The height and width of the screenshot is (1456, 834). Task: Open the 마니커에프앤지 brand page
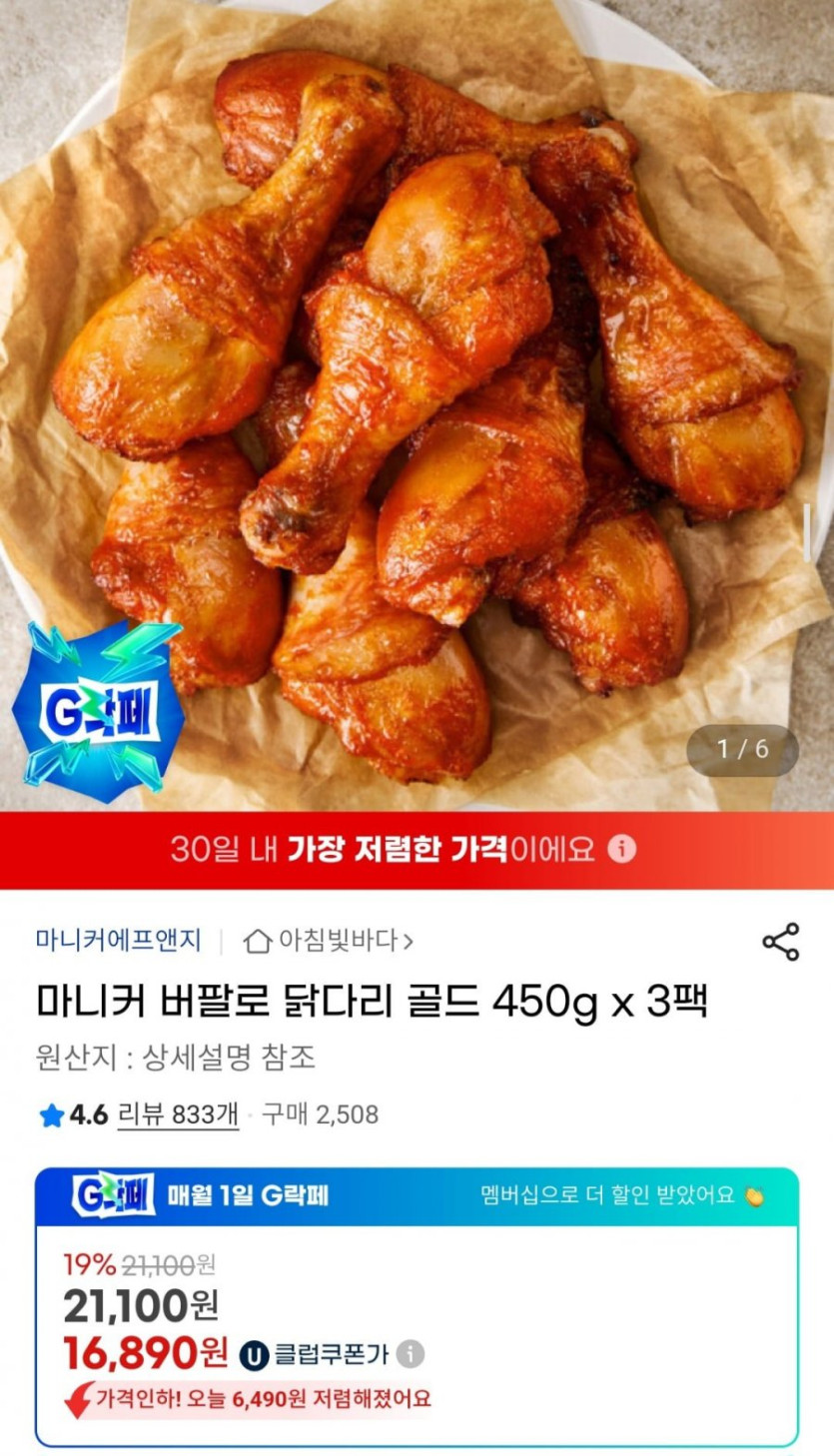click(x=118, y=941)
